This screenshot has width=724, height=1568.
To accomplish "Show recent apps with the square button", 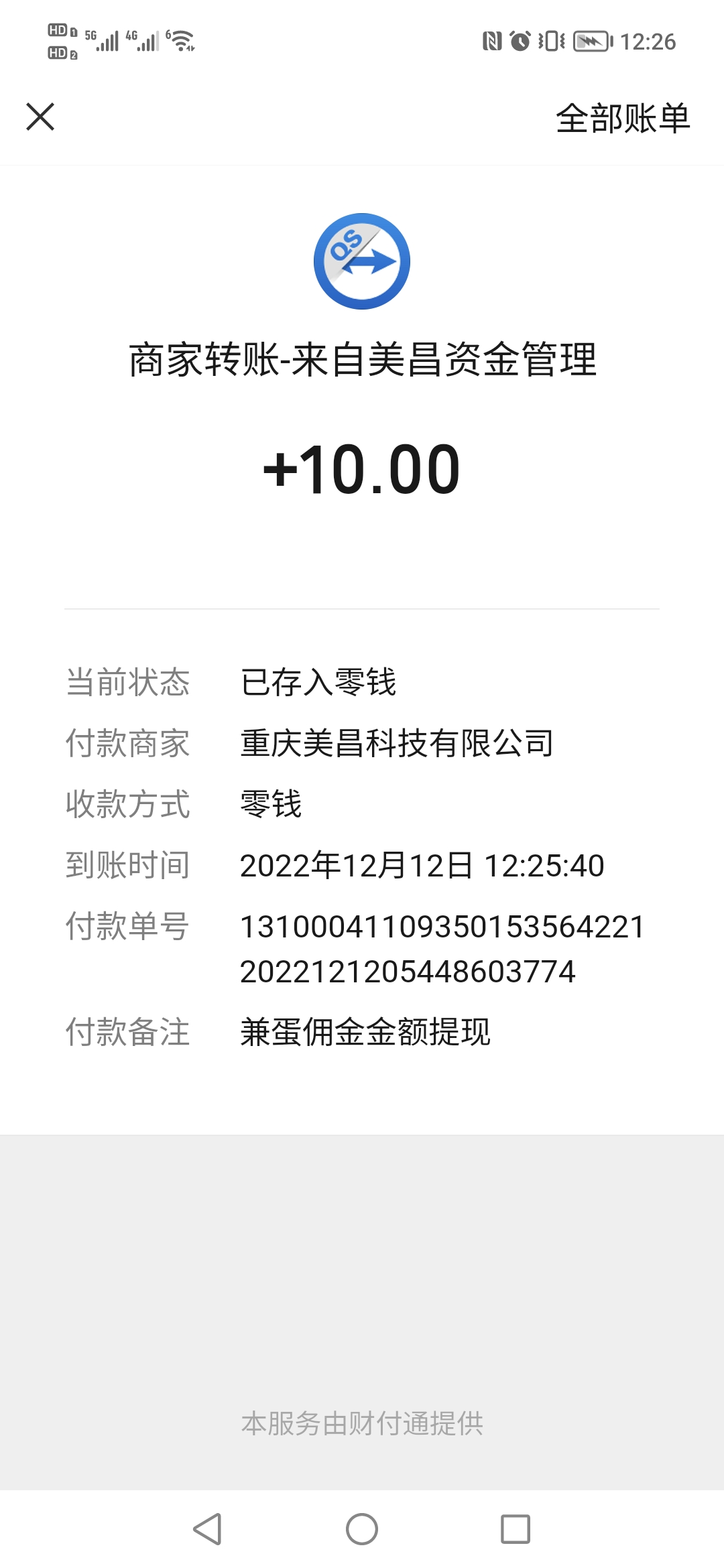I will [x=516, y=1528].
